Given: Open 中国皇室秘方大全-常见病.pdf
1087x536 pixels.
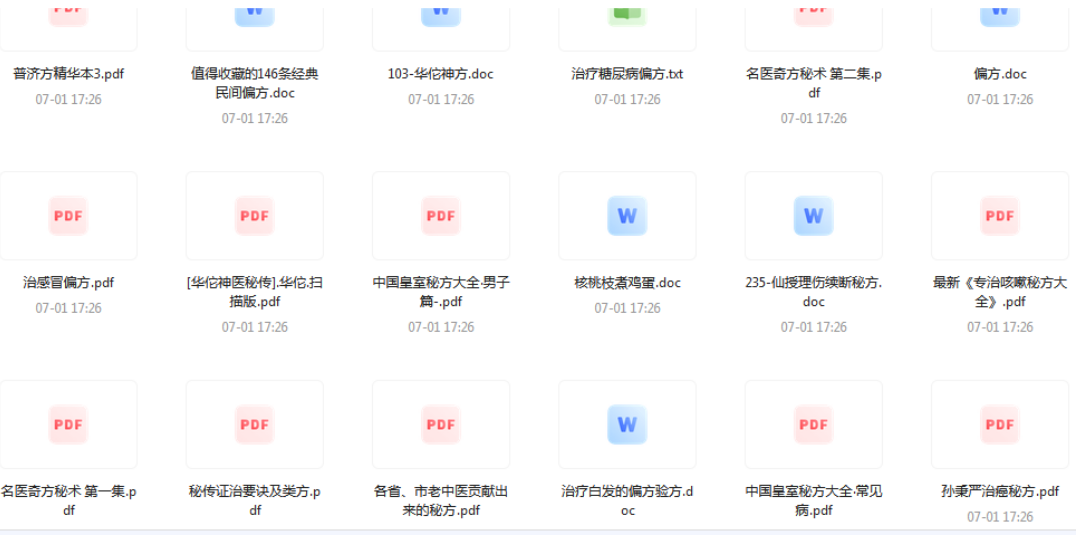Looking at the screenshot, I should (x=813, y=425).
